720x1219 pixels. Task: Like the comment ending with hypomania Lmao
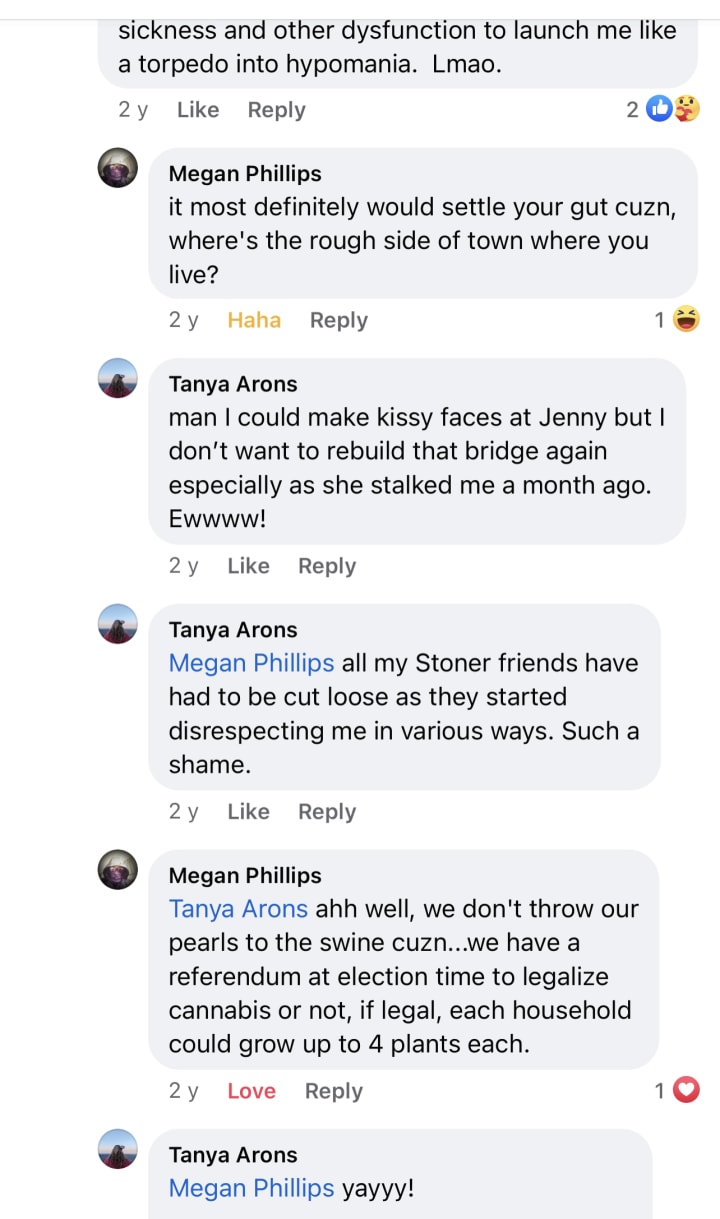197,110
